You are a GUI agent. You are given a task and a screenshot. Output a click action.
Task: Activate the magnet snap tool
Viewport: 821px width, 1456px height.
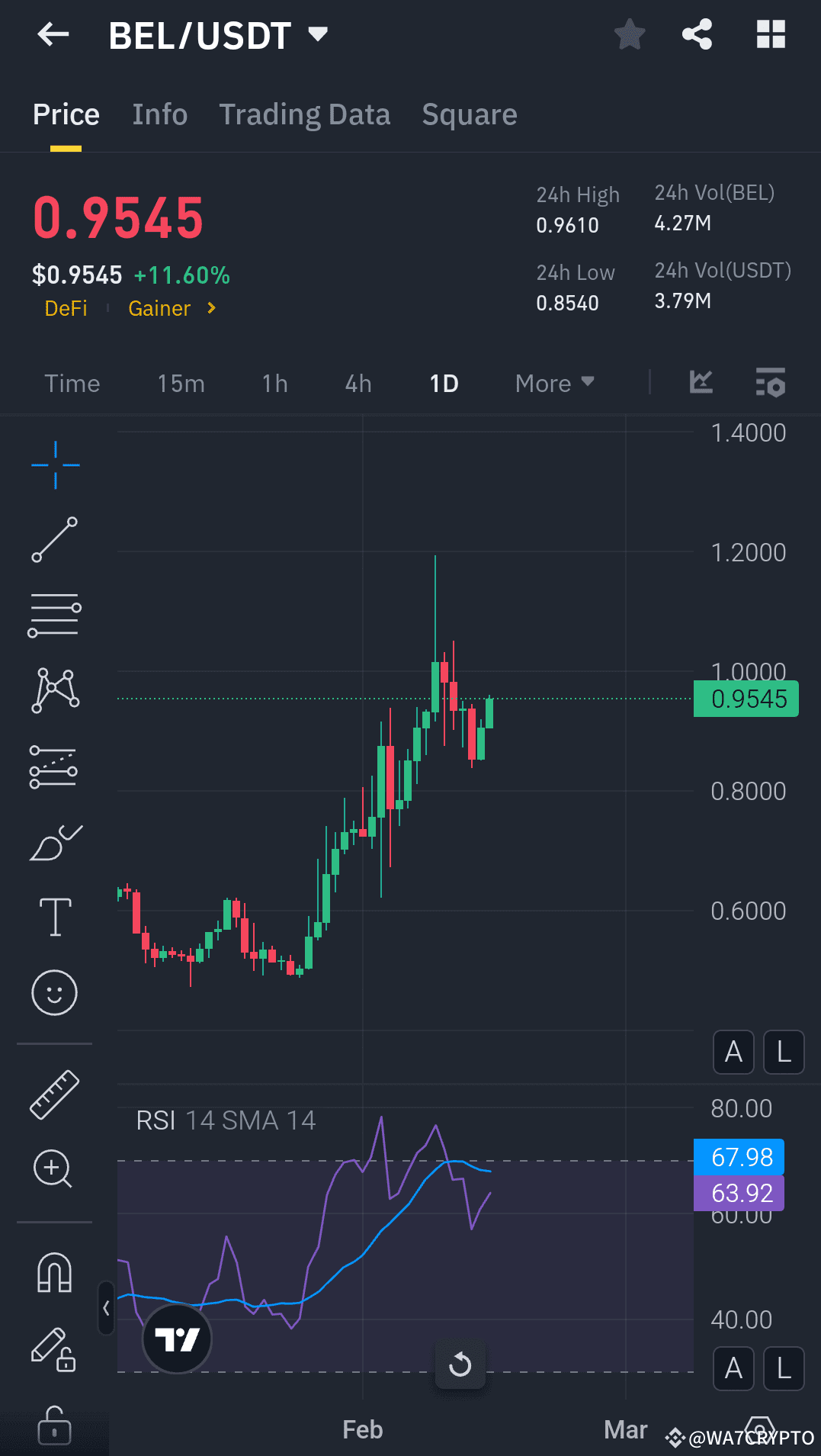(x=54, y=1272)
